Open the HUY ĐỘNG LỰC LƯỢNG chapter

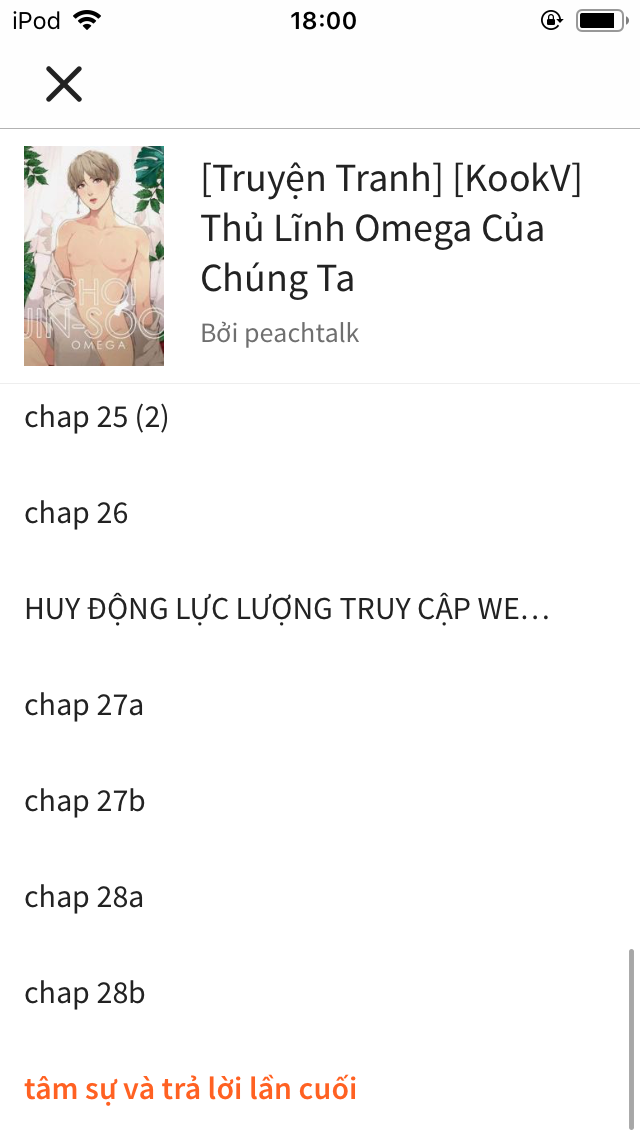click(x=287, y=609)
